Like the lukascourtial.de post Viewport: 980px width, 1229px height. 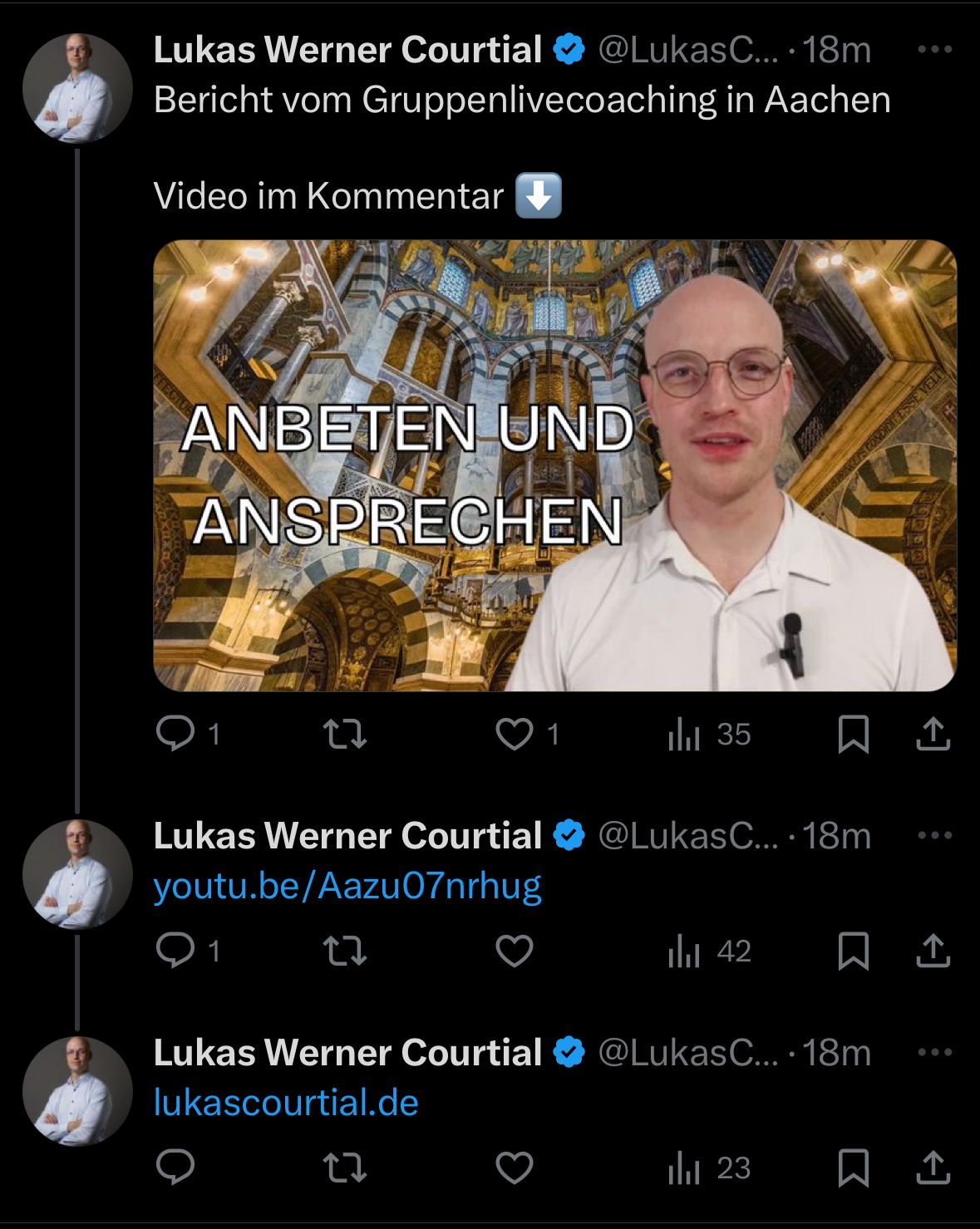point(515,1168)
